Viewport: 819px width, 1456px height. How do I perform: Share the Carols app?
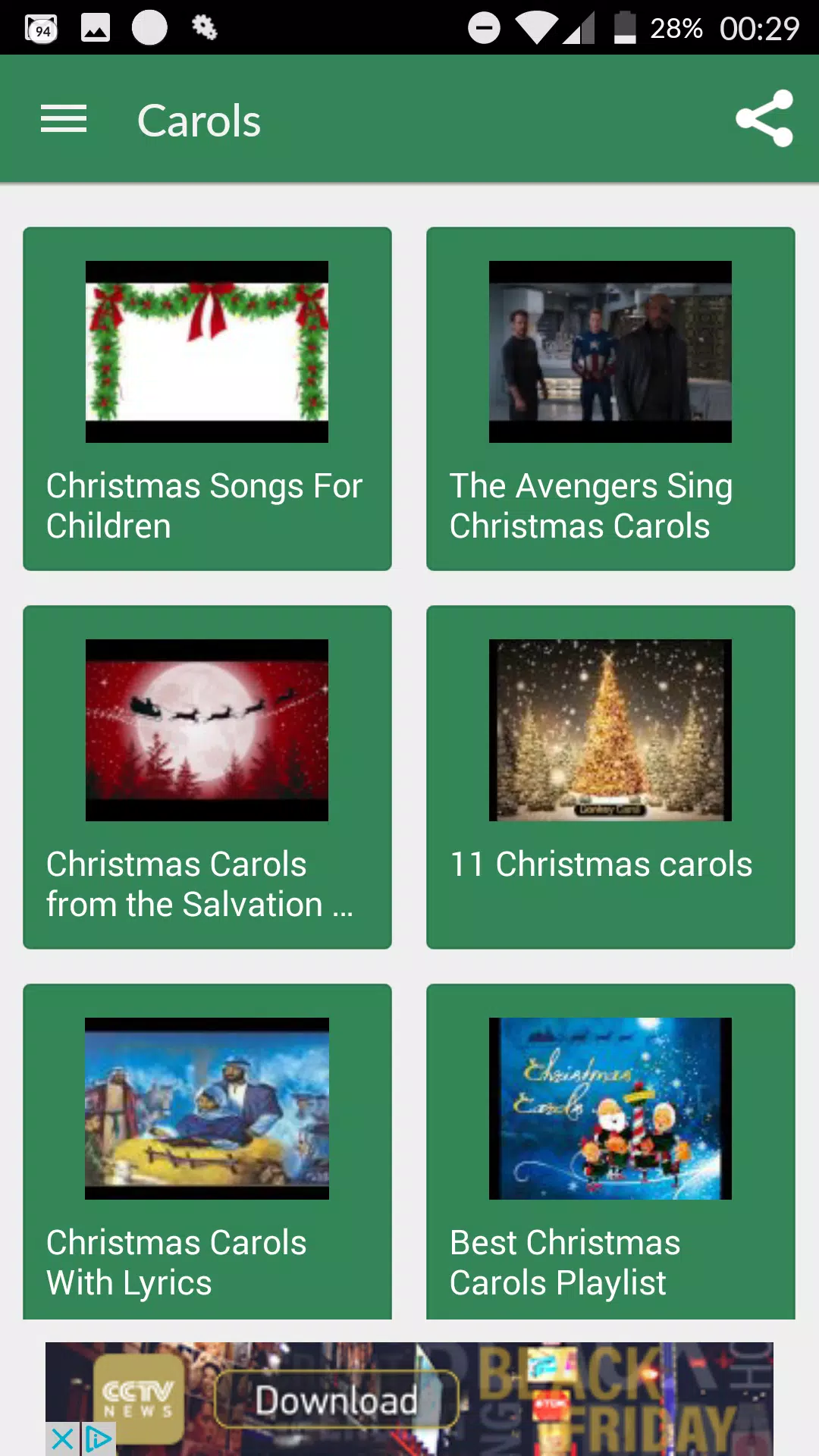point(764,119)
